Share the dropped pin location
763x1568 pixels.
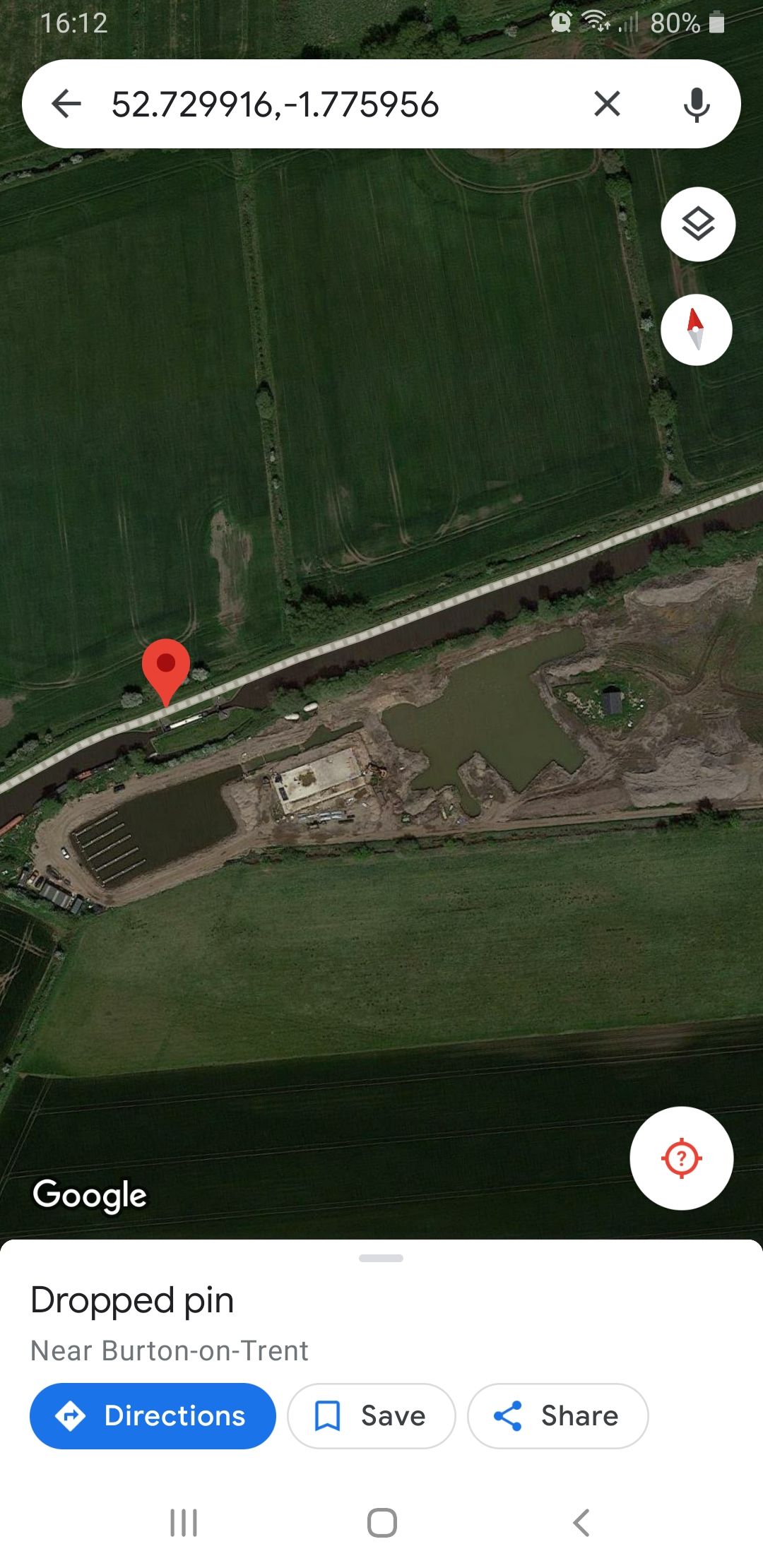click(x=557, y=1415)
